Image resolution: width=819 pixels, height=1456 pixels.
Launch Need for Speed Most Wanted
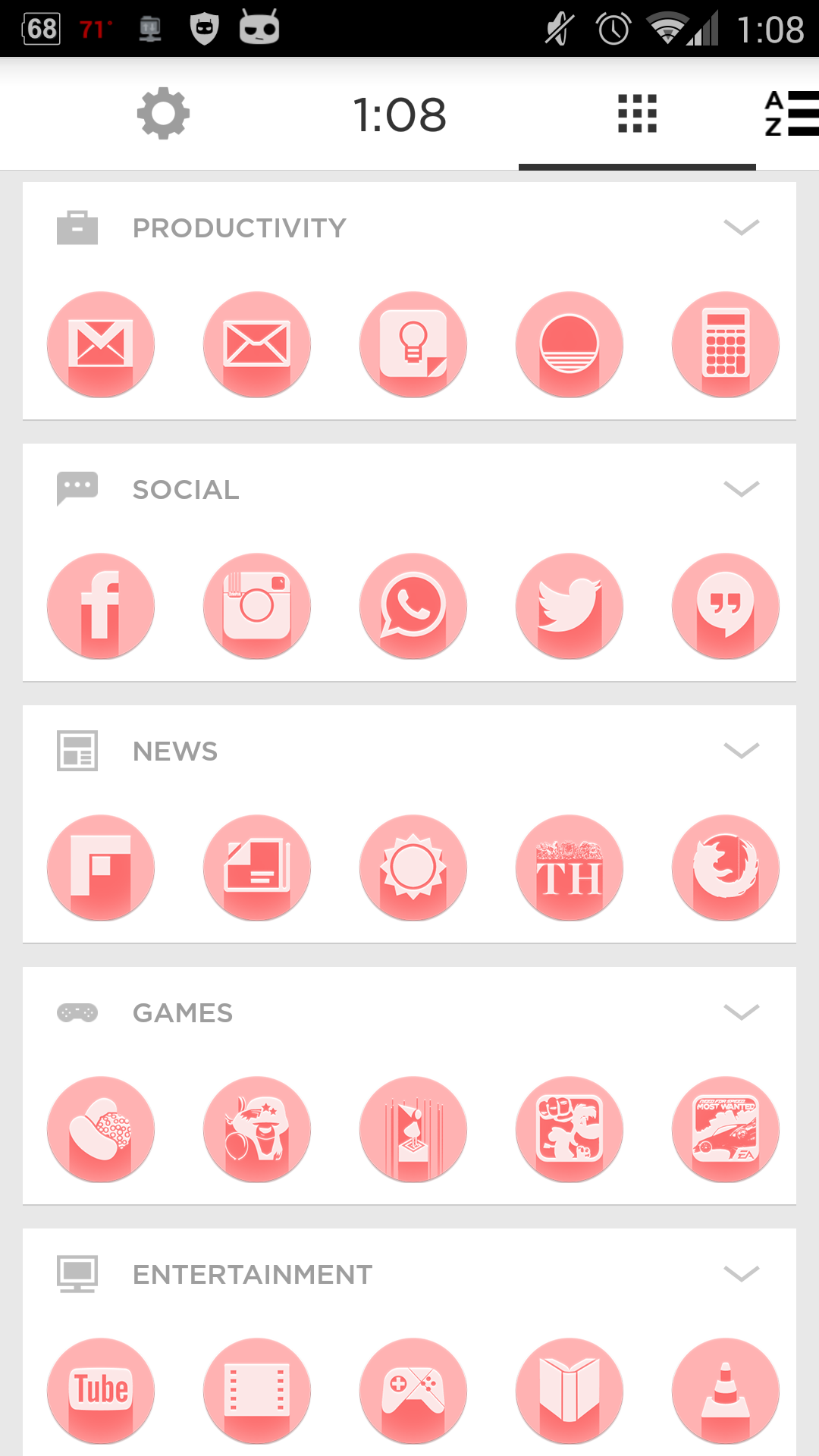pos(726,1129)
